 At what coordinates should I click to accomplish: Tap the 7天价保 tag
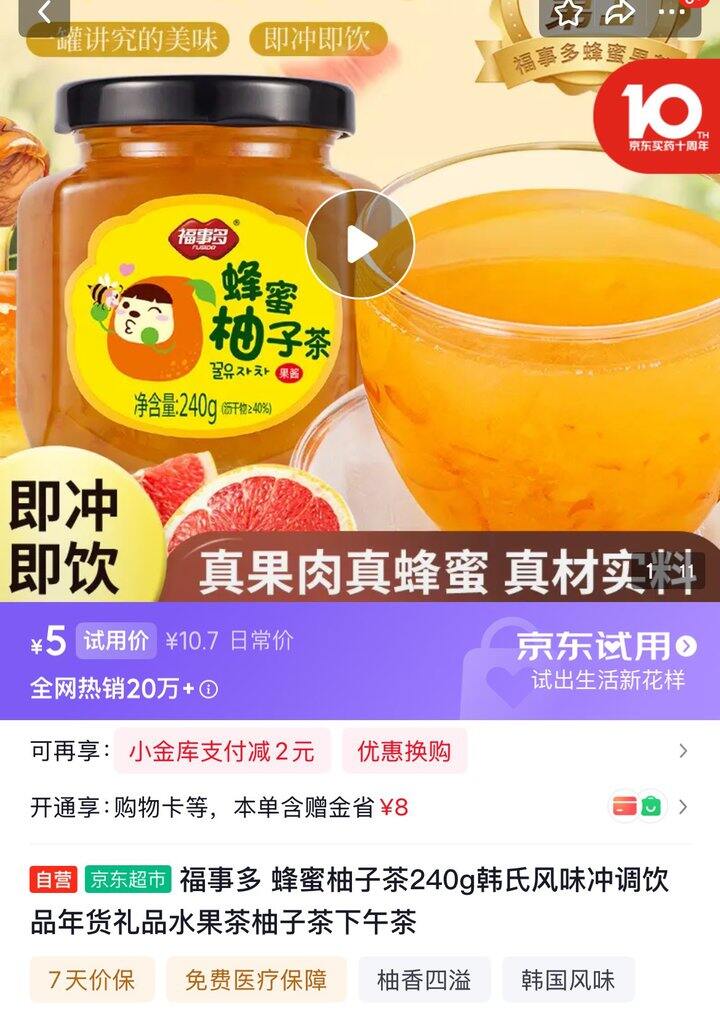pos(92,980)
